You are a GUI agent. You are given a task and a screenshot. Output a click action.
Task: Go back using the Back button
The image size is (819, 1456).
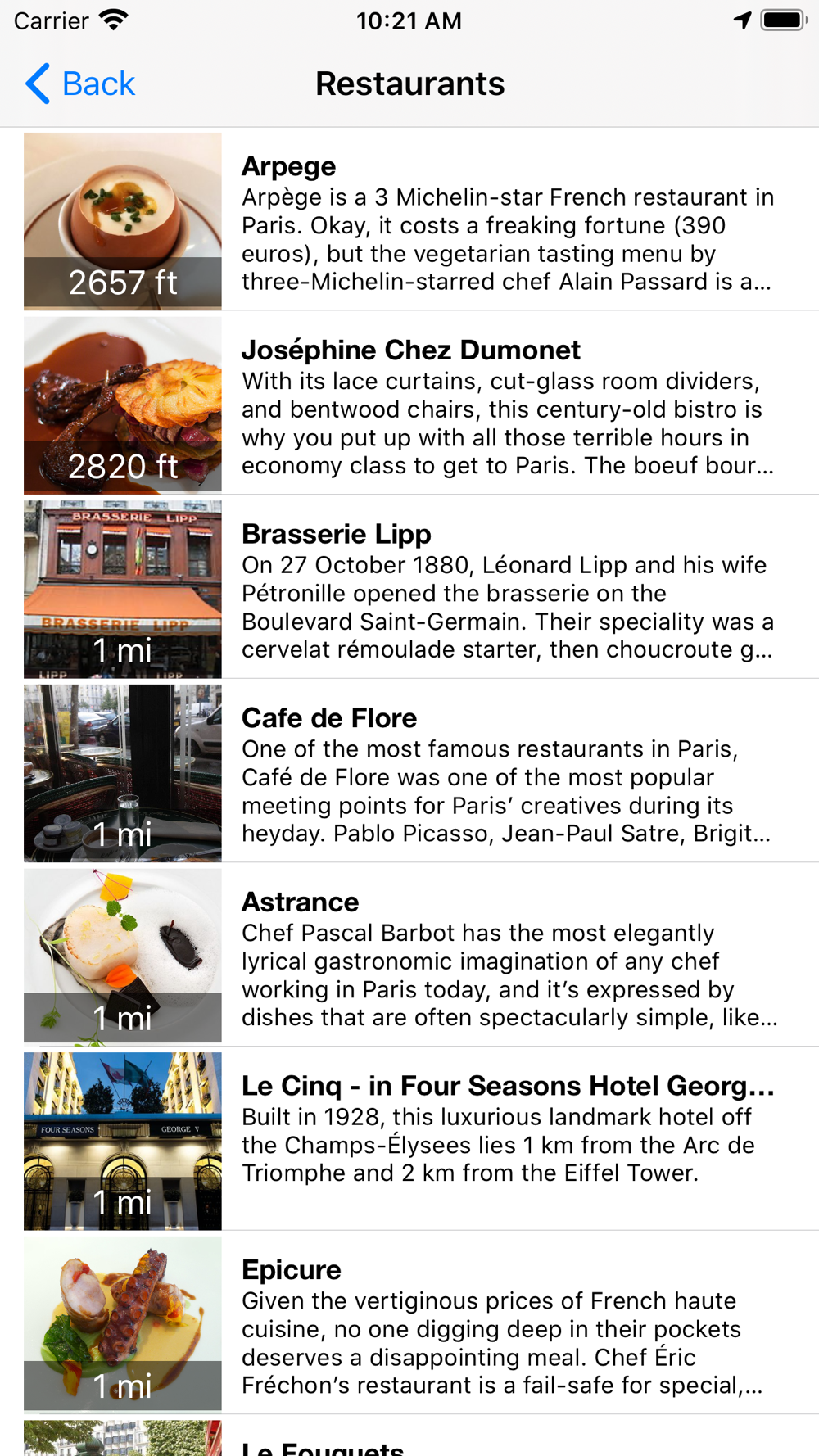[80, 84]
